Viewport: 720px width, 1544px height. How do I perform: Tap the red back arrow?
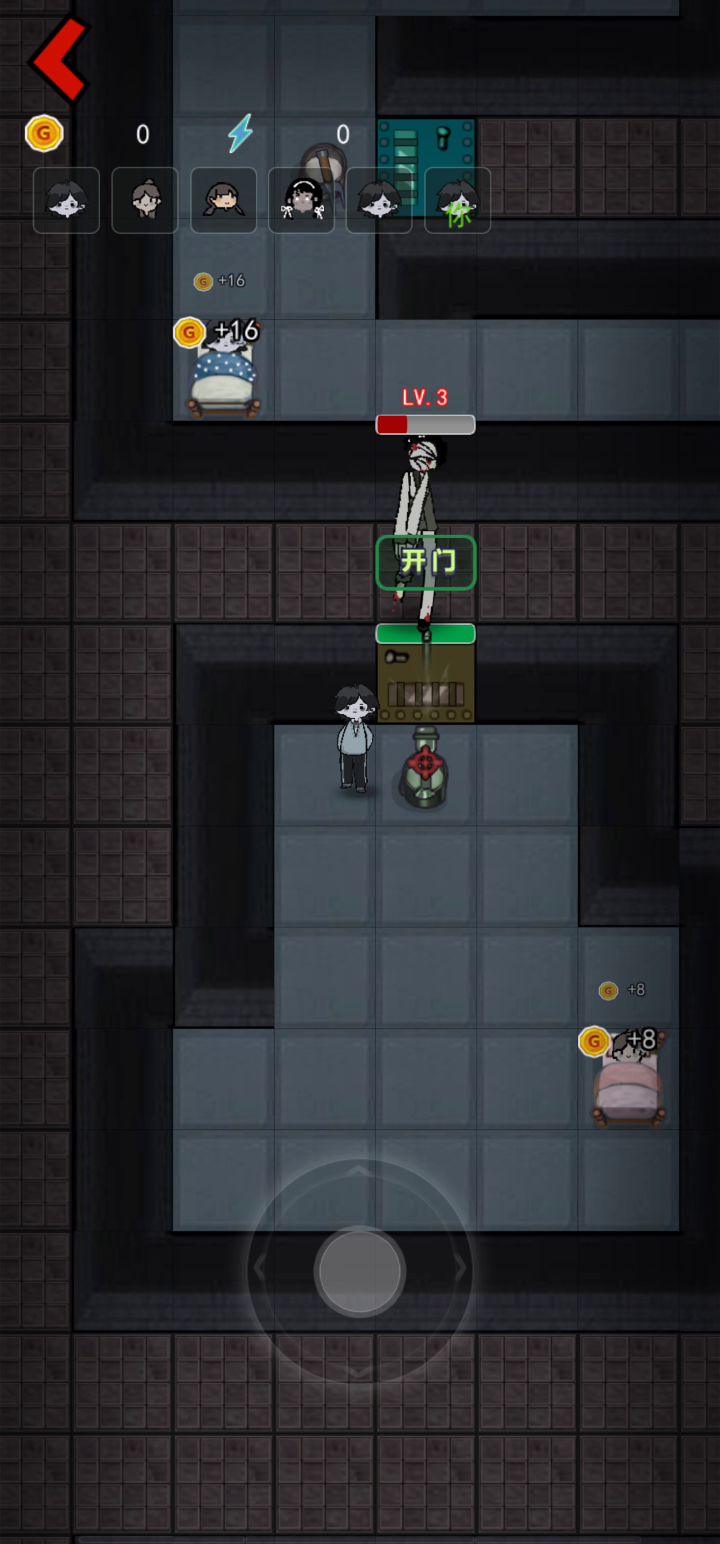pos(60,60)
